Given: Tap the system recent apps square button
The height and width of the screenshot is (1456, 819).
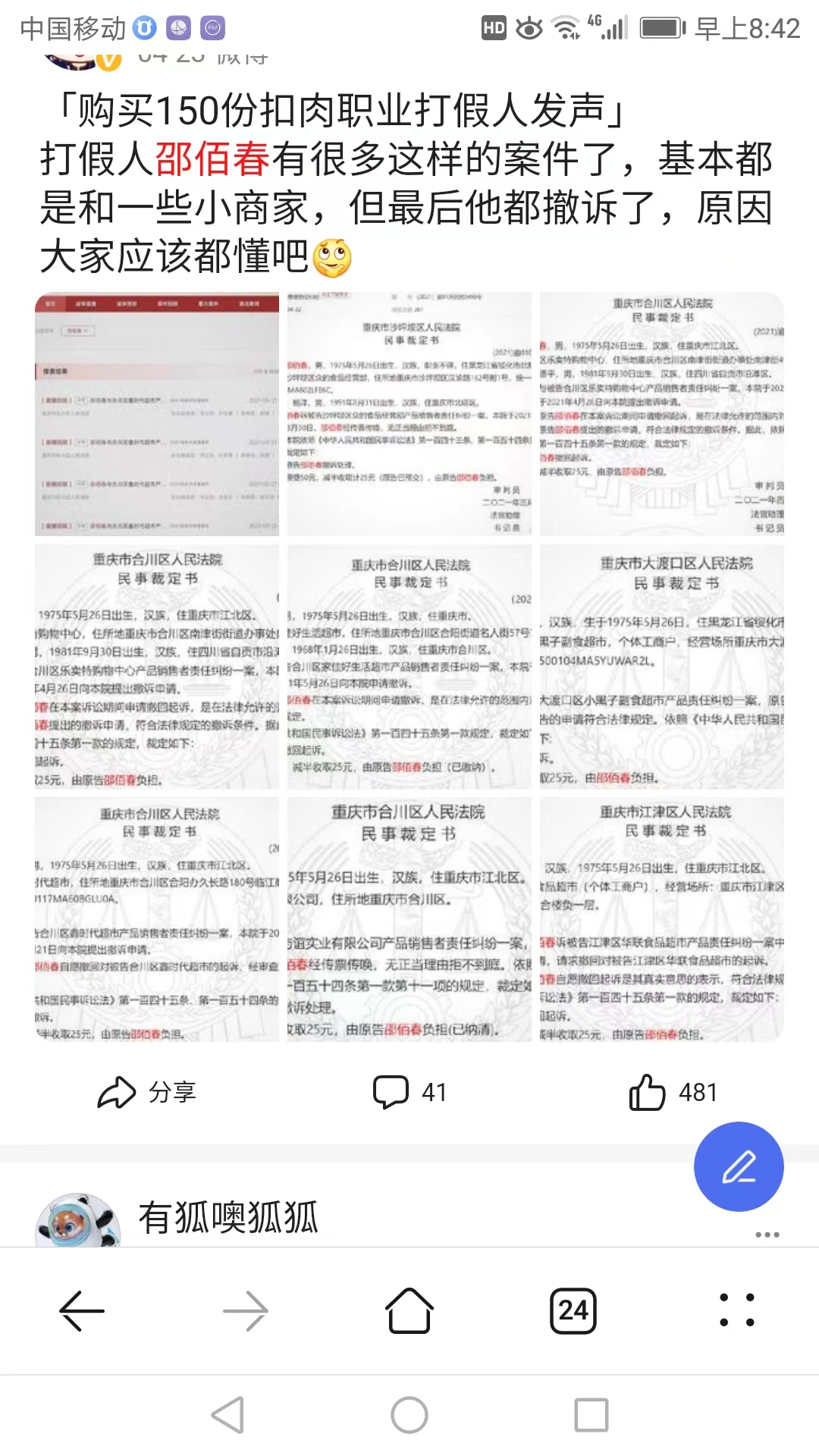Looking at the screenshot, I should pyautogui.click(x=591, y=1415).
